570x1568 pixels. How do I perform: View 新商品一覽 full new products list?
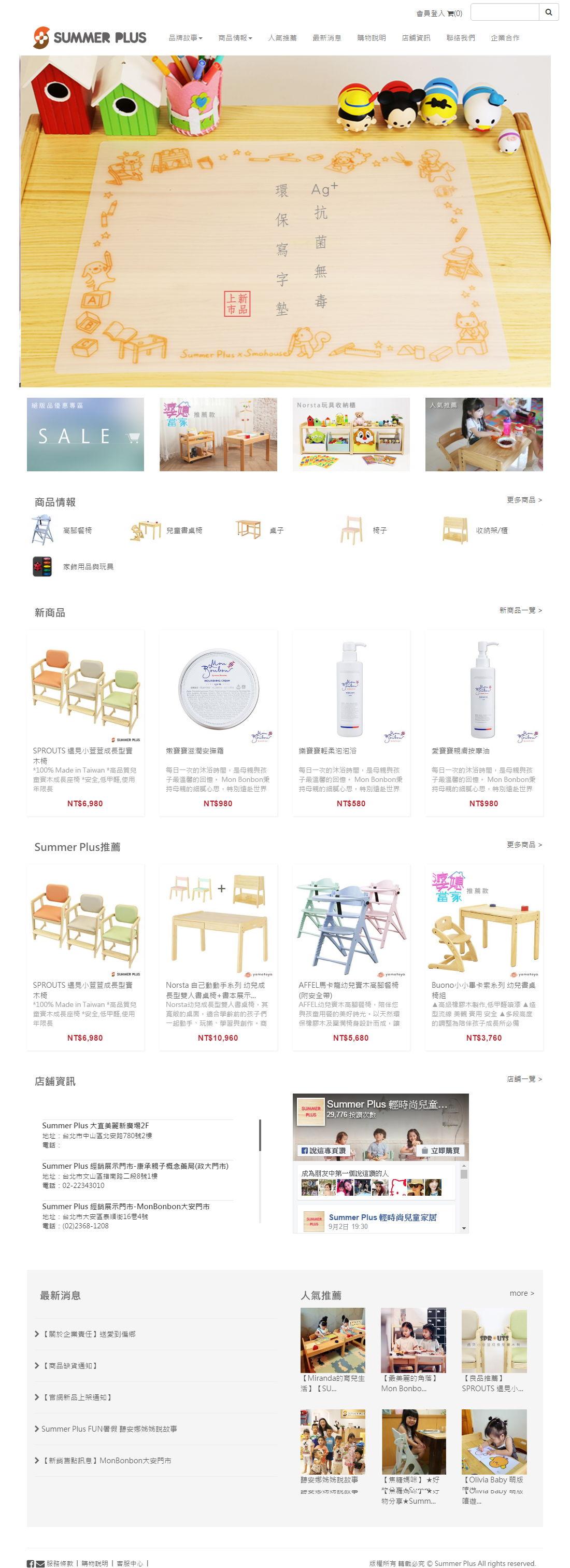[520, 610]
